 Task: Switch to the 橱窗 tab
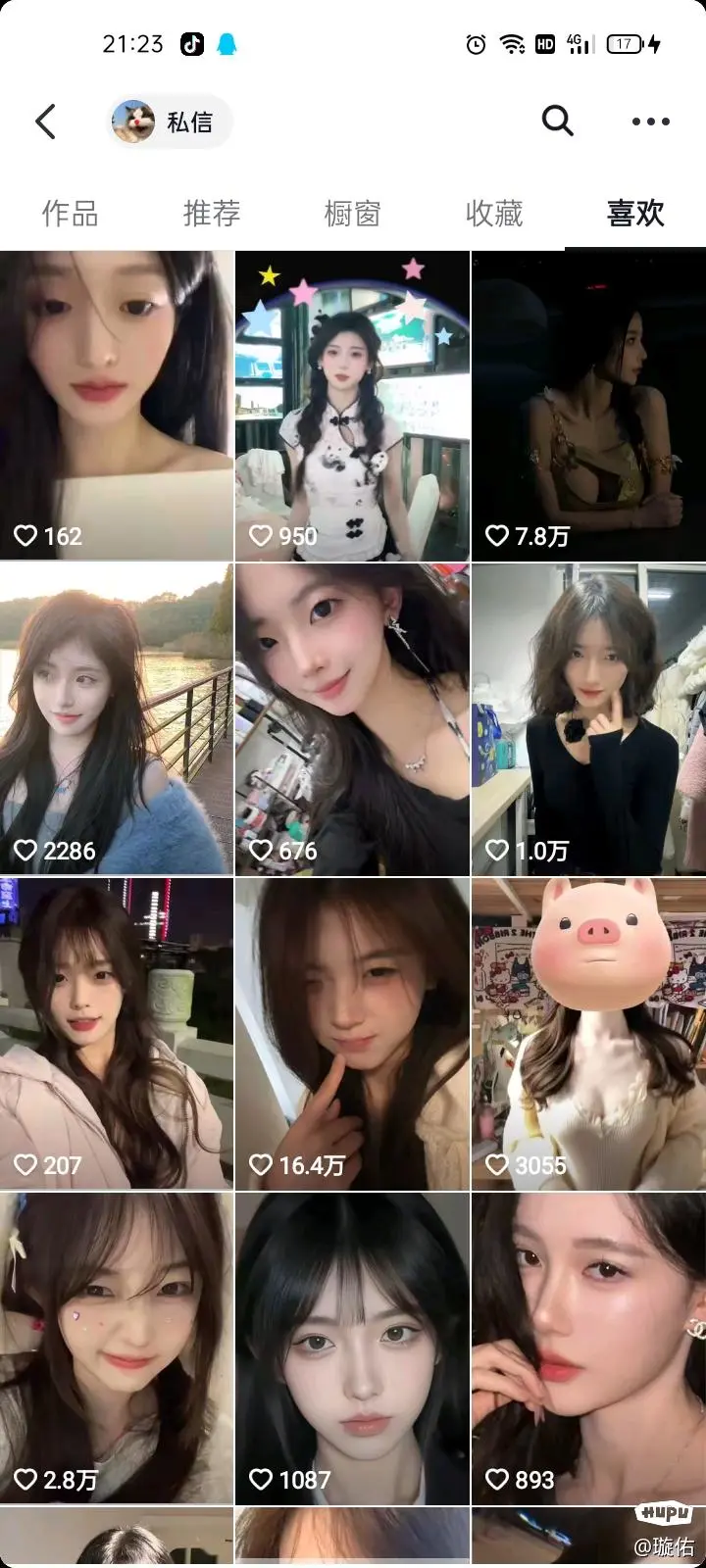(x=352, y=213)
